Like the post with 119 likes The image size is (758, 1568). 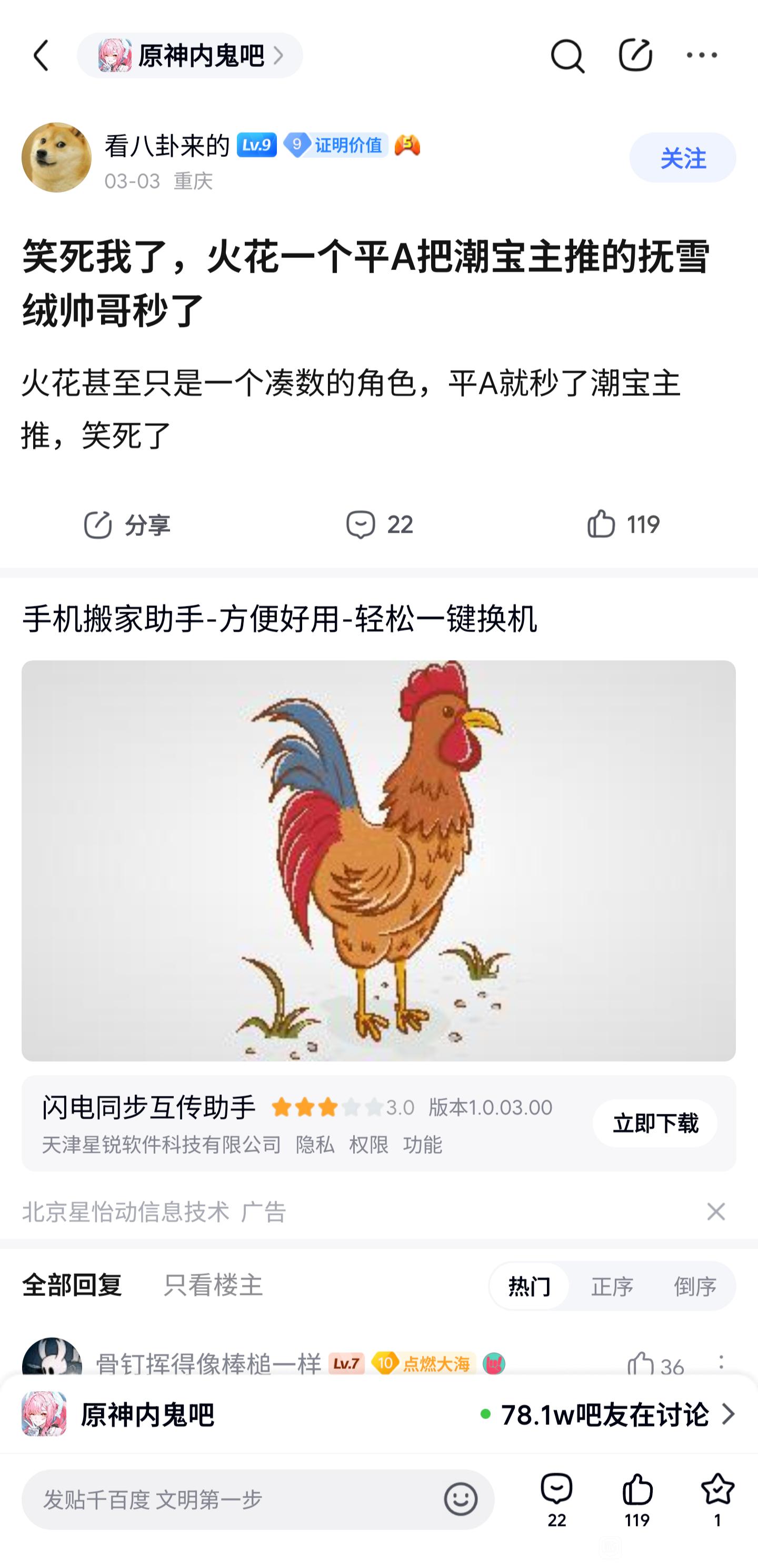[623, 525]
